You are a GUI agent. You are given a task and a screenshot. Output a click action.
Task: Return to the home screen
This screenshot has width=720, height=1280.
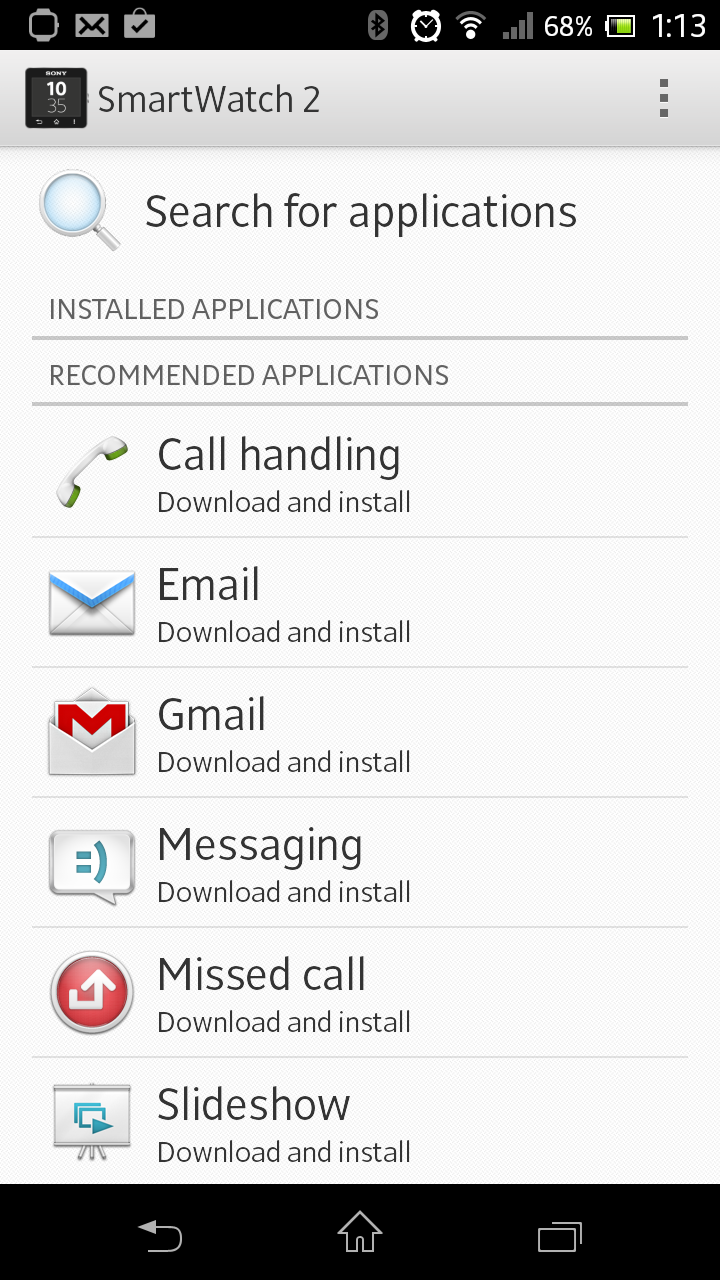coord(360,1233)
